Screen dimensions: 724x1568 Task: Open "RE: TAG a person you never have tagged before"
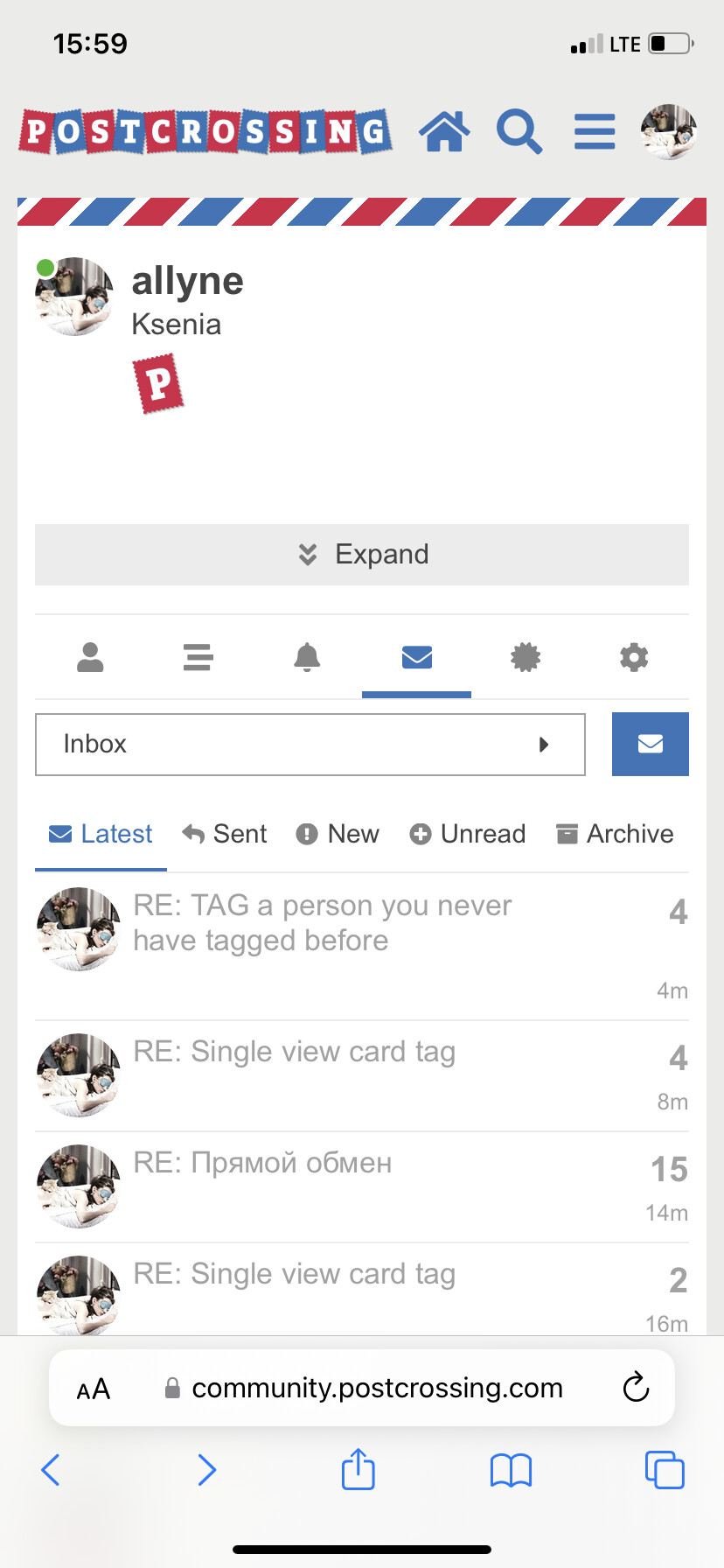(323, 923)
